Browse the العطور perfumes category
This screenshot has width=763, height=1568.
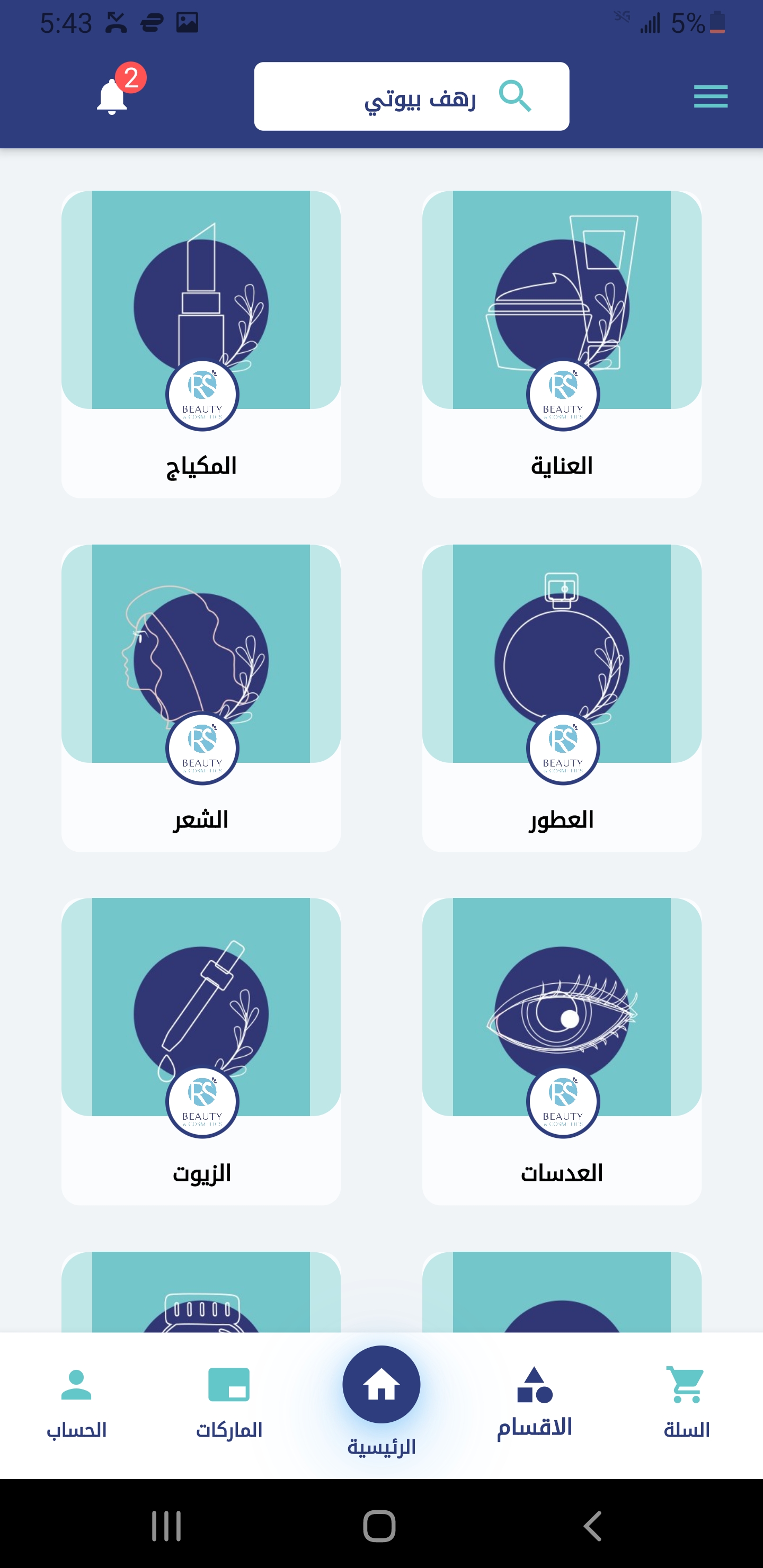(x=562, y=698)
